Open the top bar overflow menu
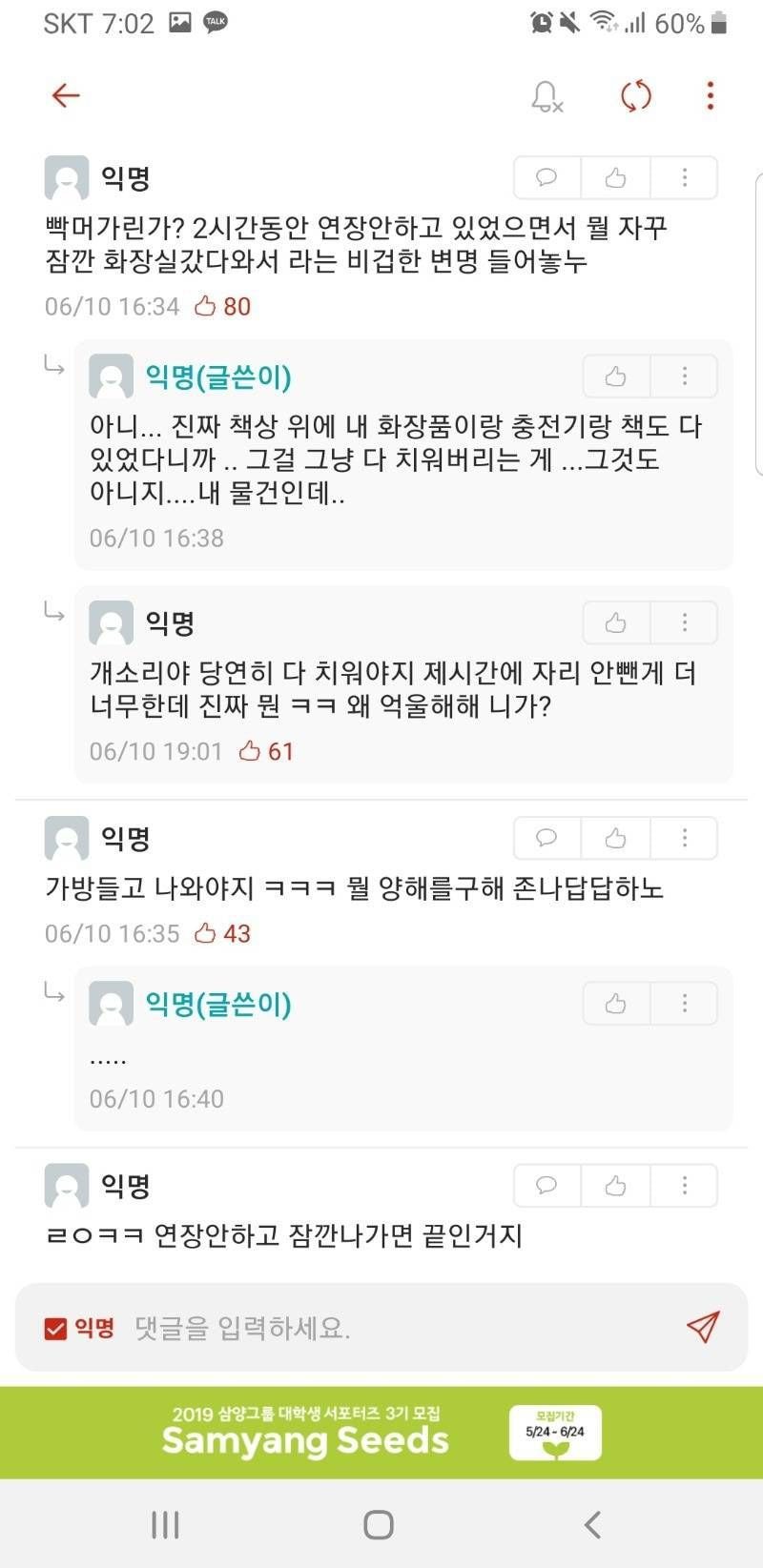The width and height of the screenshot is (763, 1568). [710, 95]
